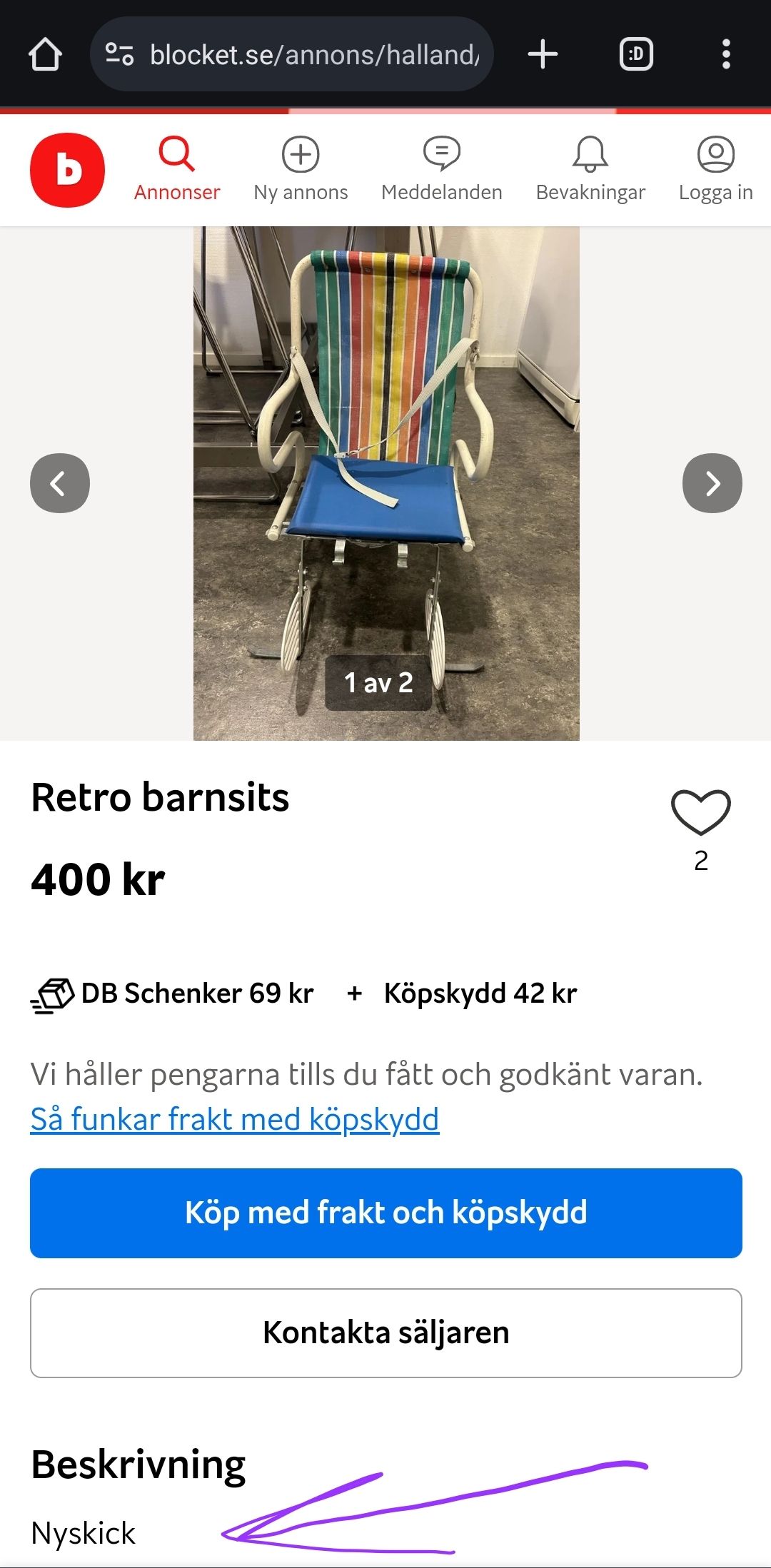This screenshot has height=1568, width=771.
Task: Select Köp med frakt och köpskydd
Action: [385, 1213]
